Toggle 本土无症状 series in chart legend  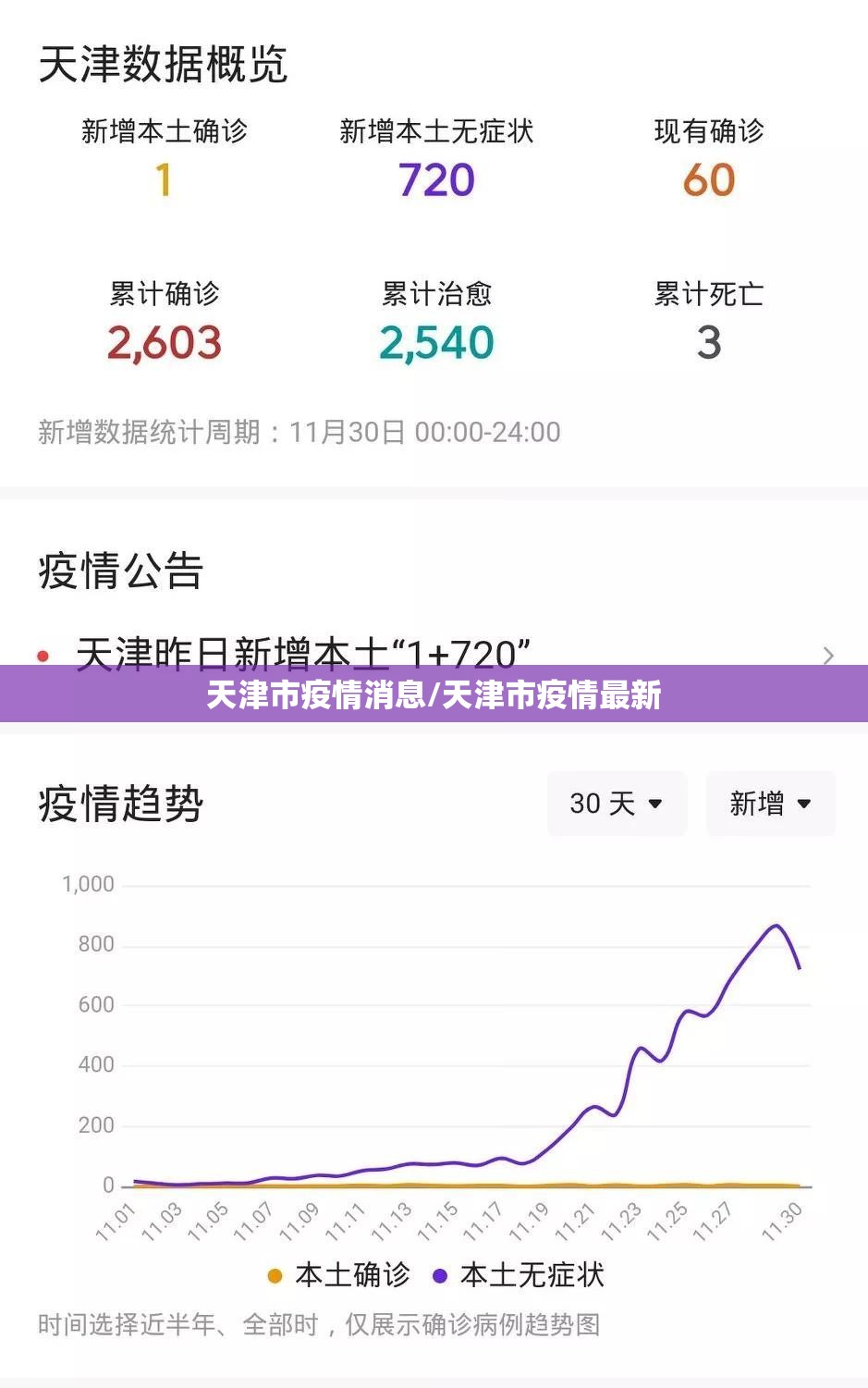pyautogui.click(x=519, y=1275)
